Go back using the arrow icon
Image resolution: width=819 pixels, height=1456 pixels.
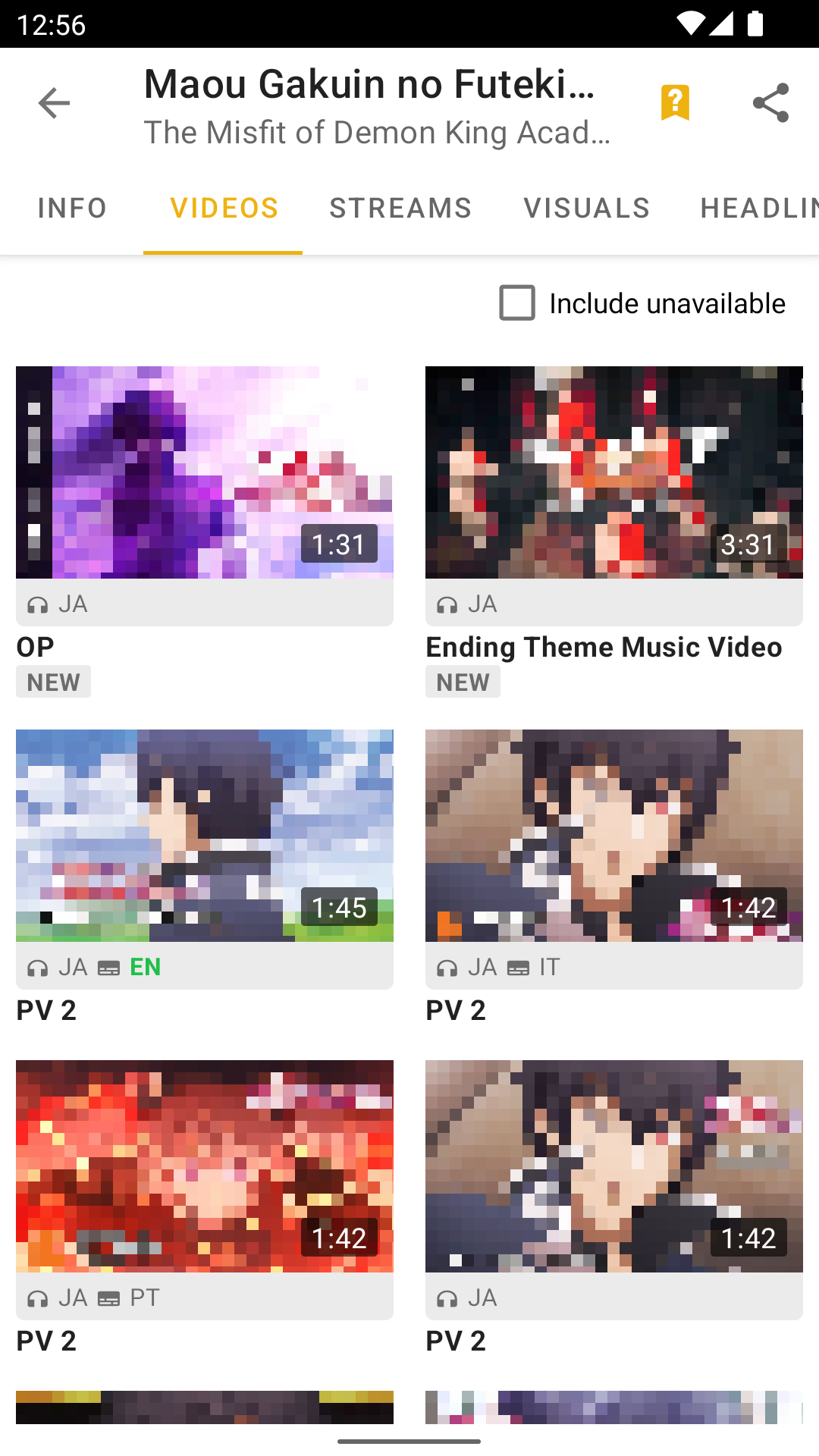tap(54, 103)
